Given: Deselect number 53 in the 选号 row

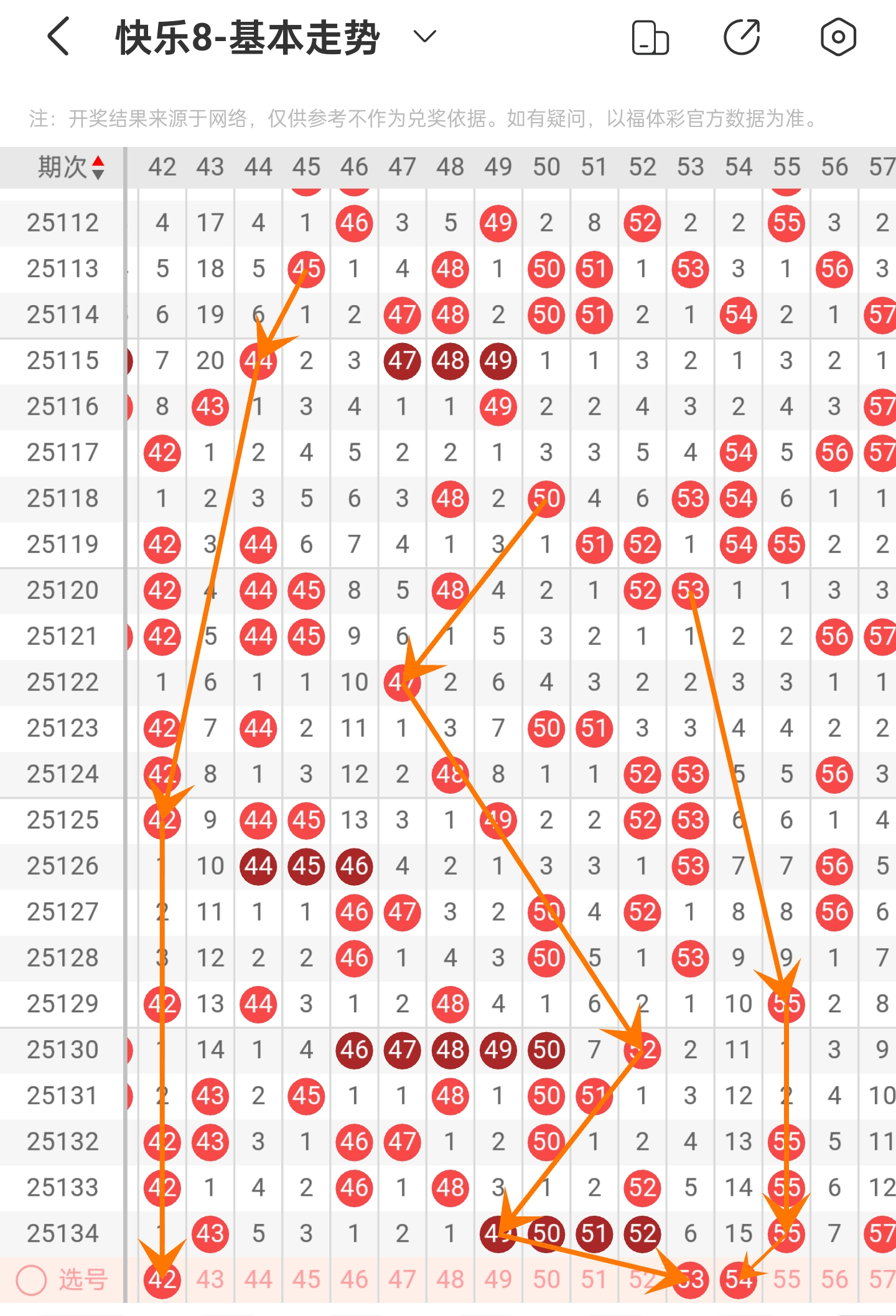Looking at the screenshot, I should 690,1279.
